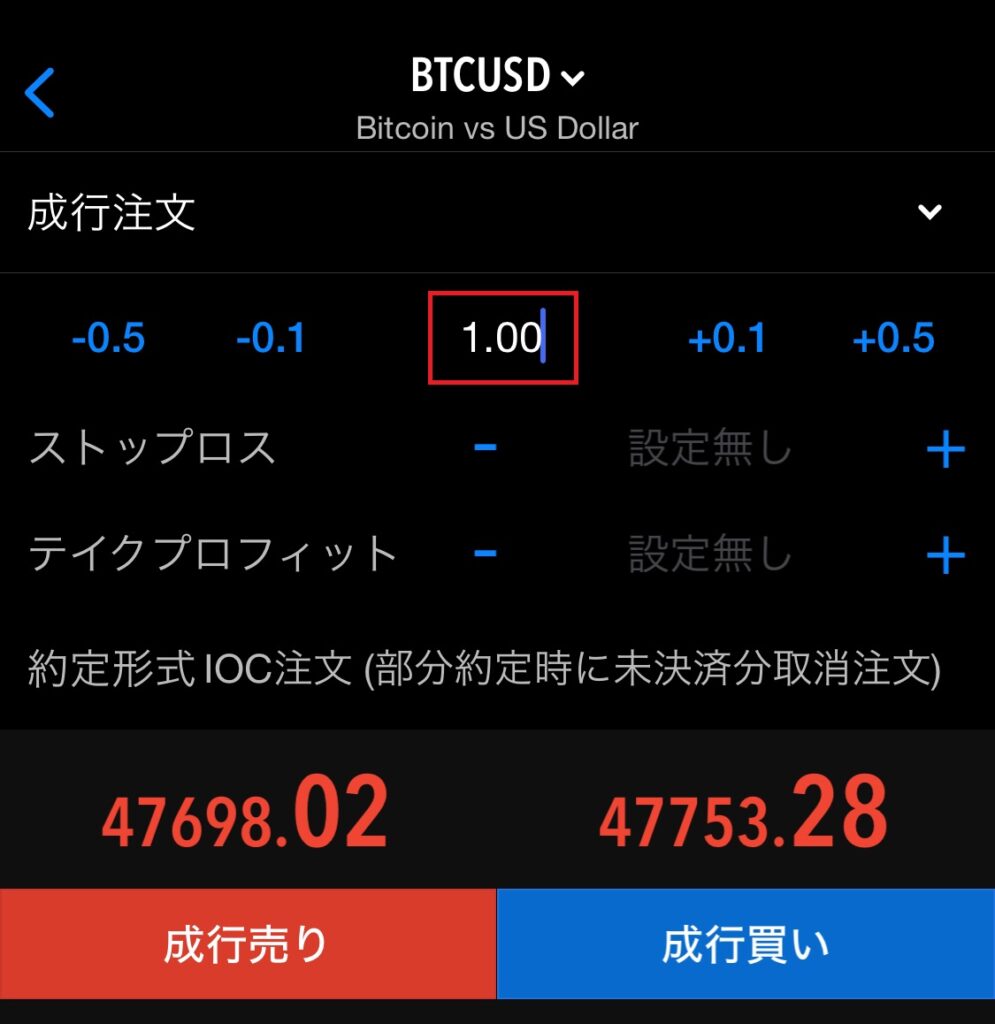Set the ストップロス value field
The width and height of the screenshot is (995, 1024).
(710, 449)
